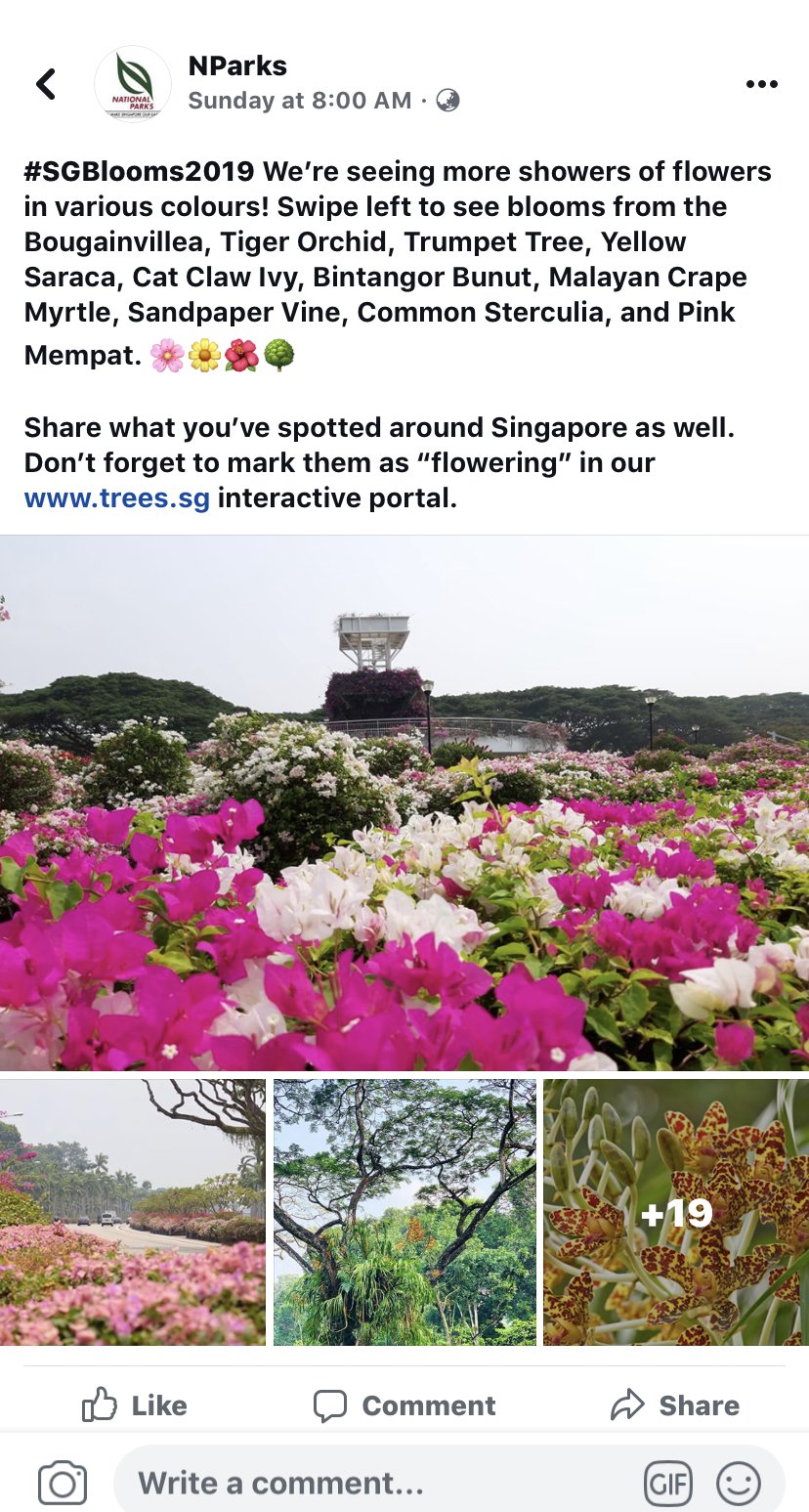Go back using the back arrow
Viewport: 809px width, 1512px height.
click(46, 84)
